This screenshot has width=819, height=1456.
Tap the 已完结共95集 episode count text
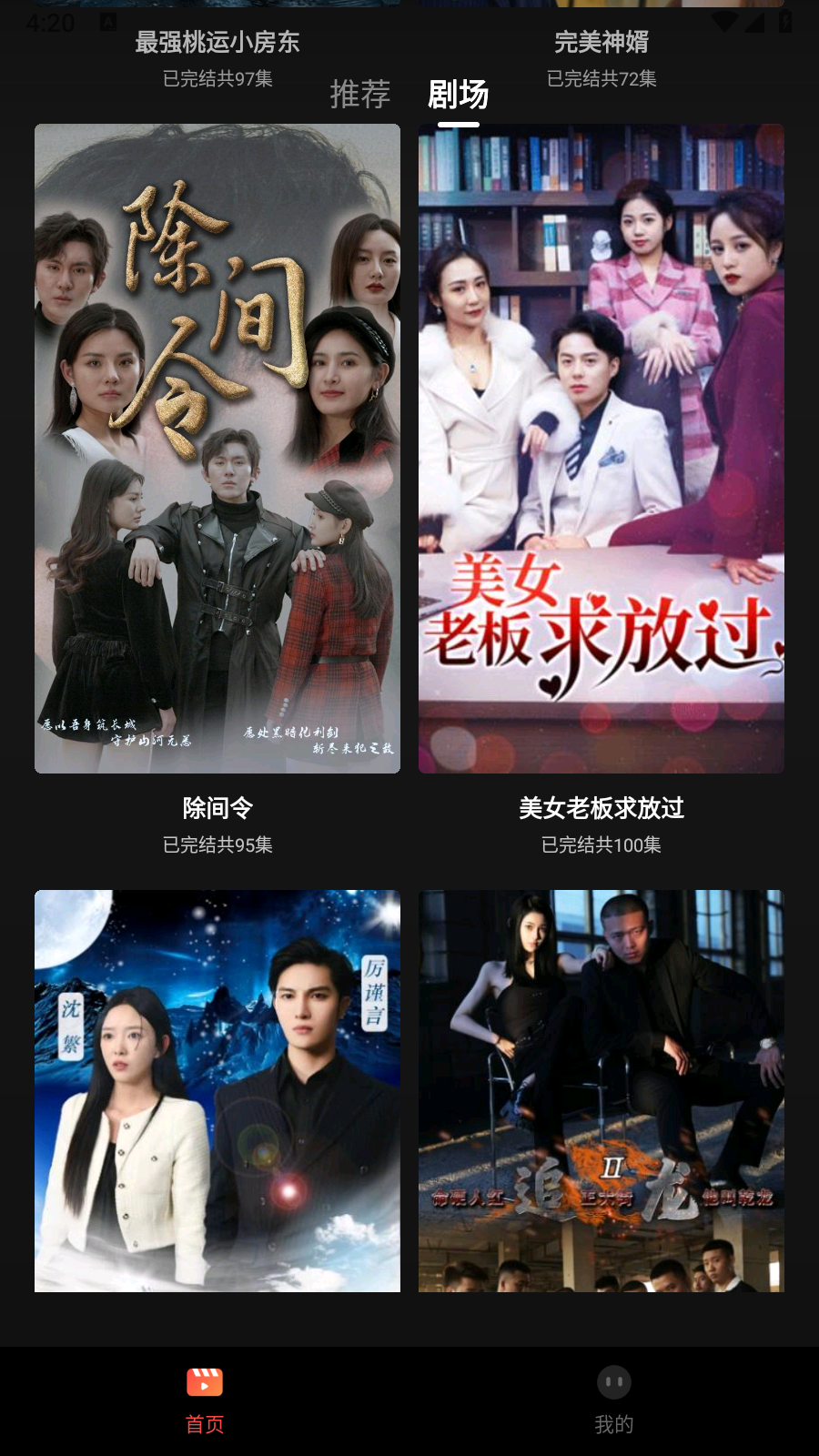tap(217, 844)
